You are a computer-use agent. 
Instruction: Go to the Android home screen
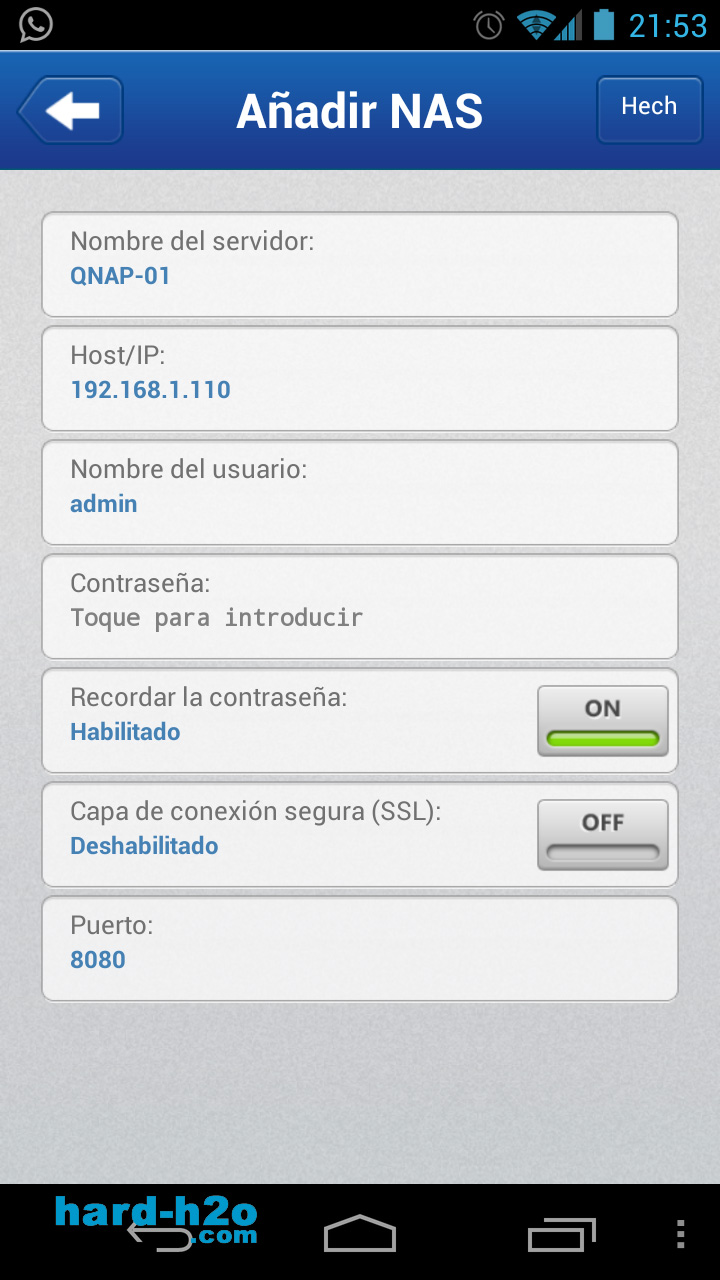(x=360, y=1234)
